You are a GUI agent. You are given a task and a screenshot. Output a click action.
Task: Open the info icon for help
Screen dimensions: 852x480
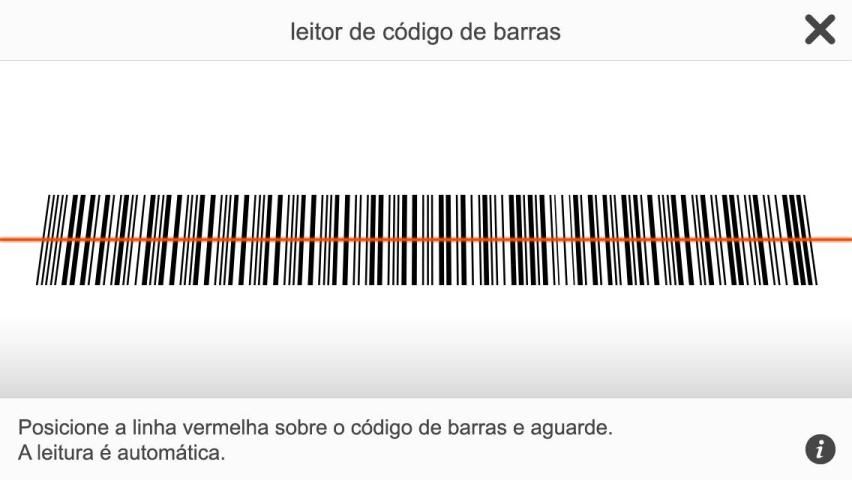coord(820,449)
